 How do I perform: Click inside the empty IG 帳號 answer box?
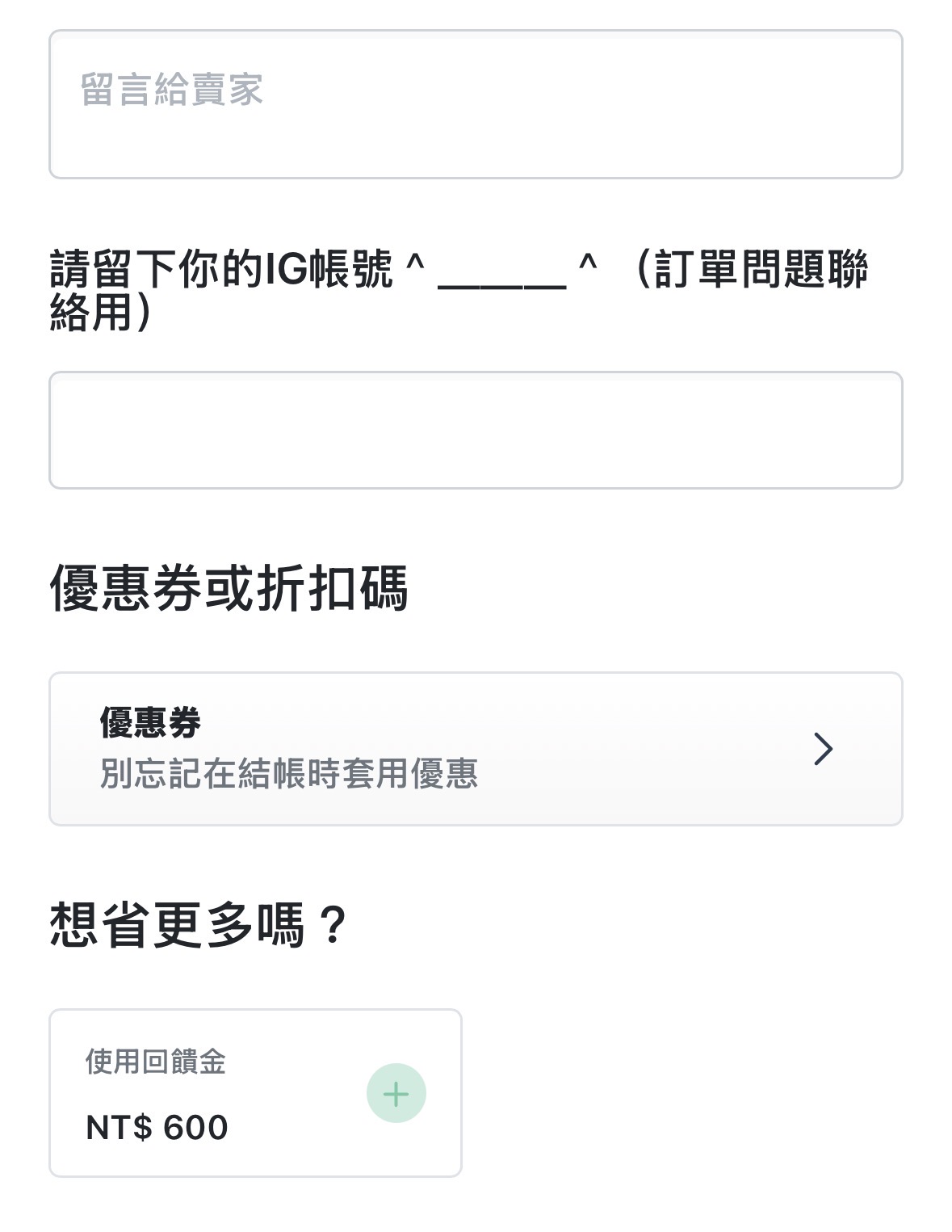click(x=476, y=431)
